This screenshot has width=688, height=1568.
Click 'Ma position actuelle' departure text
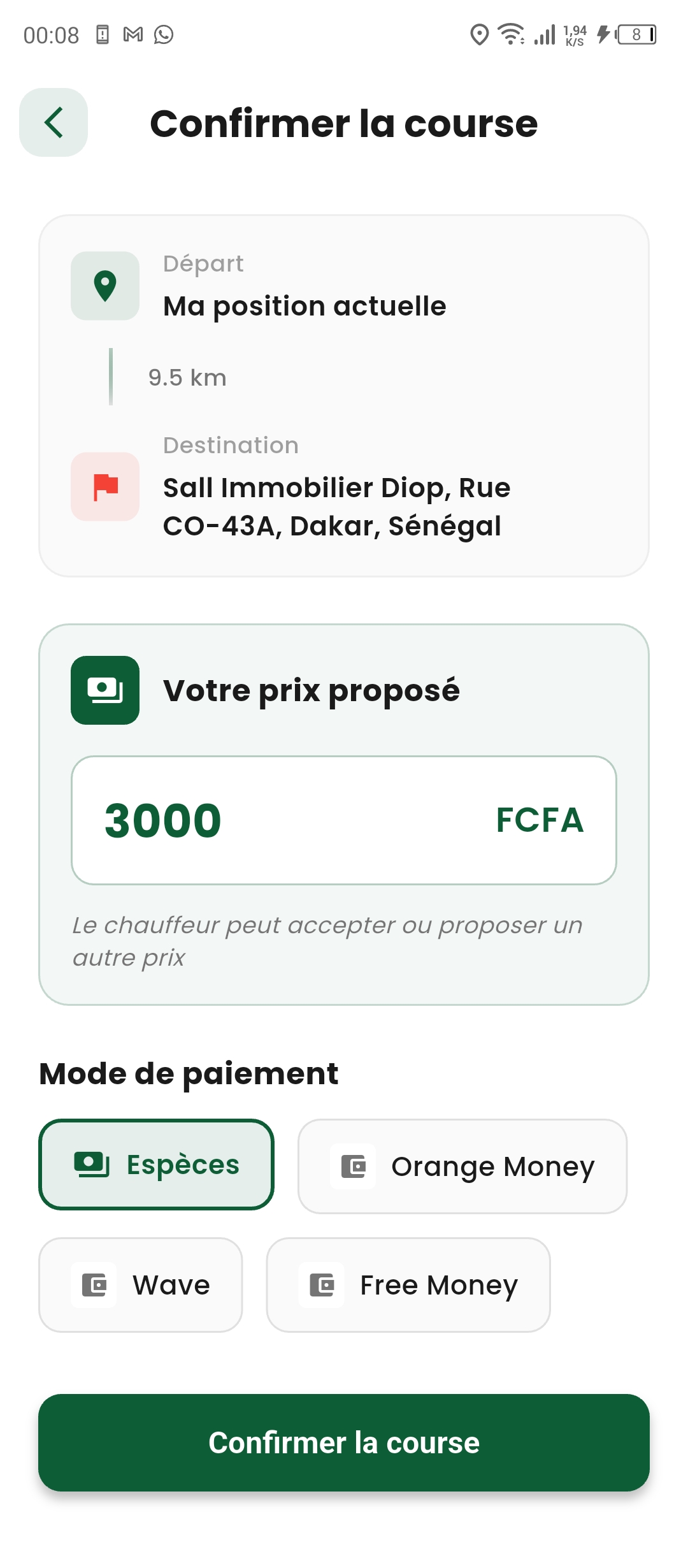(x=305, y=306)
